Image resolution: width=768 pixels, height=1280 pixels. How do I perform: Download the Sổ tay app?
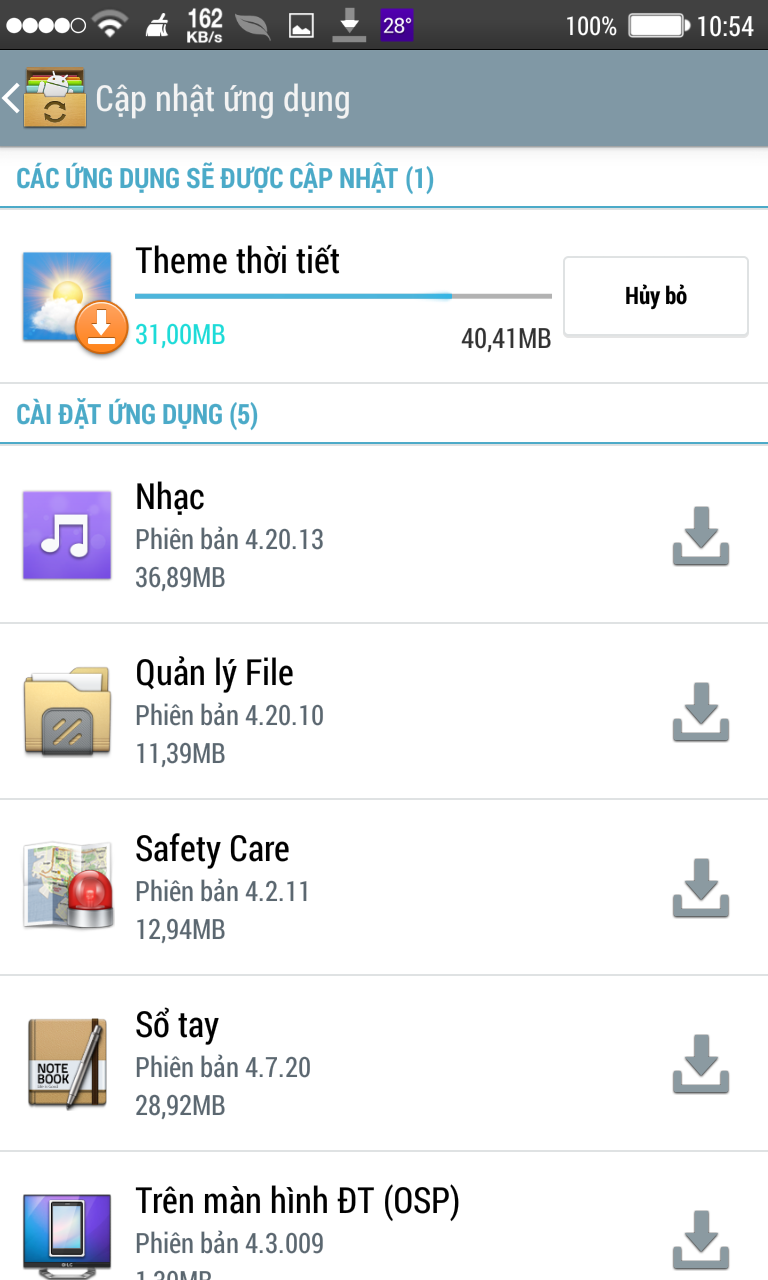click(701, 1064)
